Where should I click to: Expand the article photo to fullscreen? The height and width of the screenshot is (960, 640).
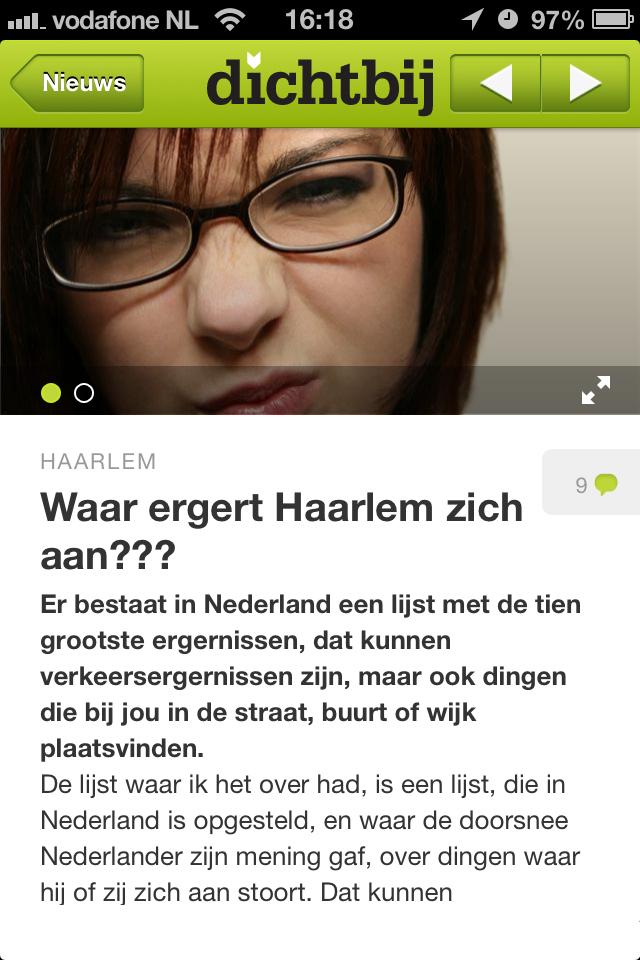596,390
